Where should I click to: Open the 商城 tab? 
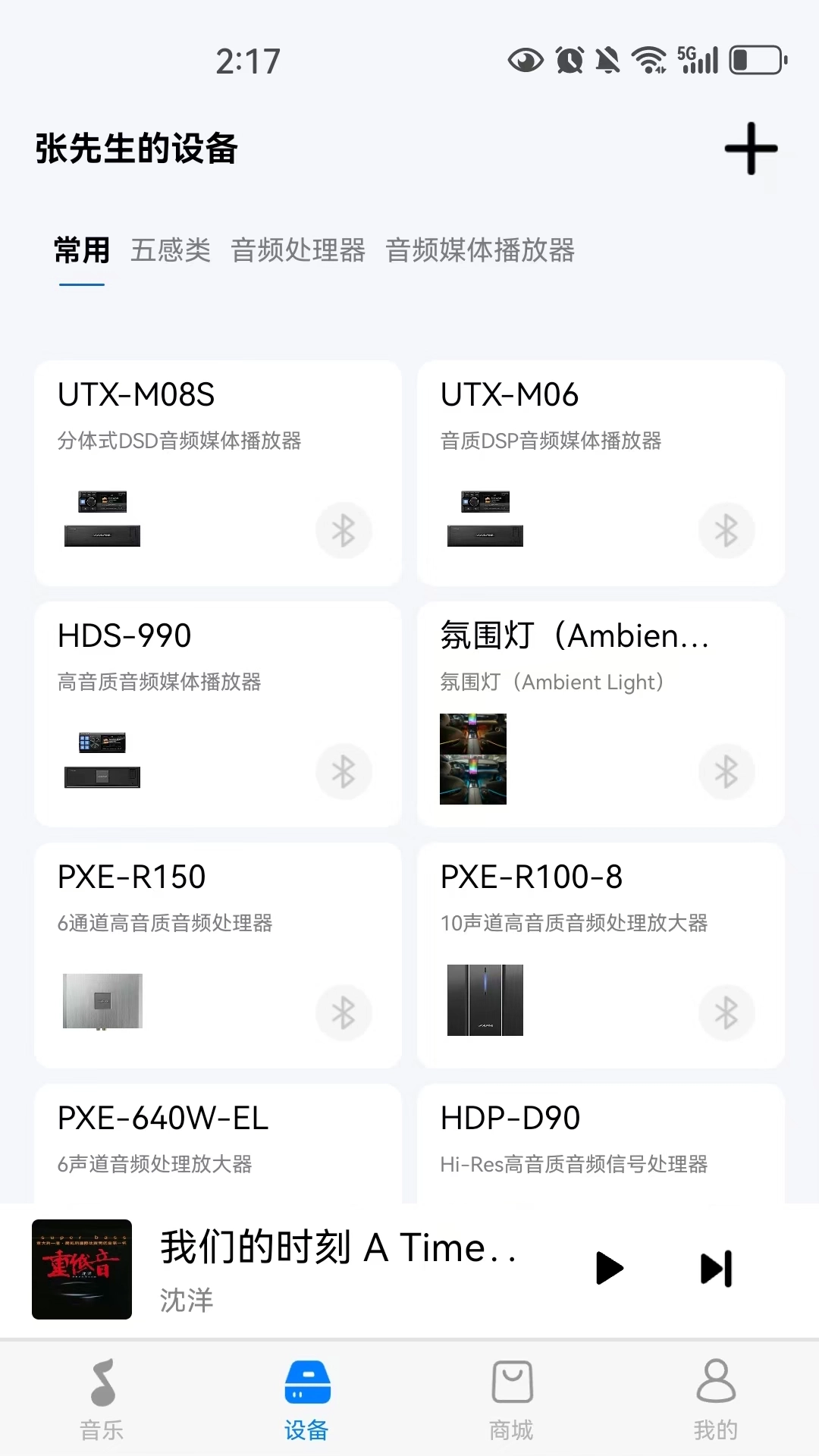(512, 1399)
